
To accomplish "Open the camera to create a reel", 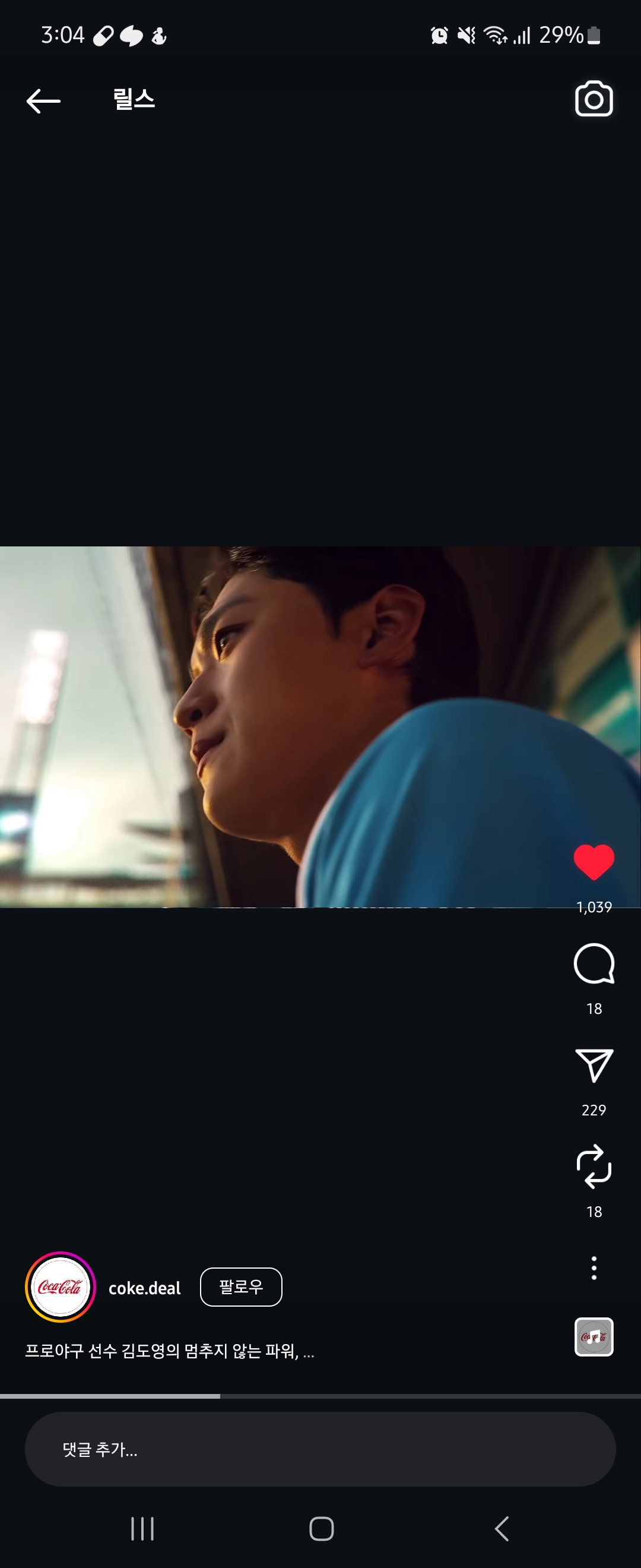I will [x=594, y=99].
